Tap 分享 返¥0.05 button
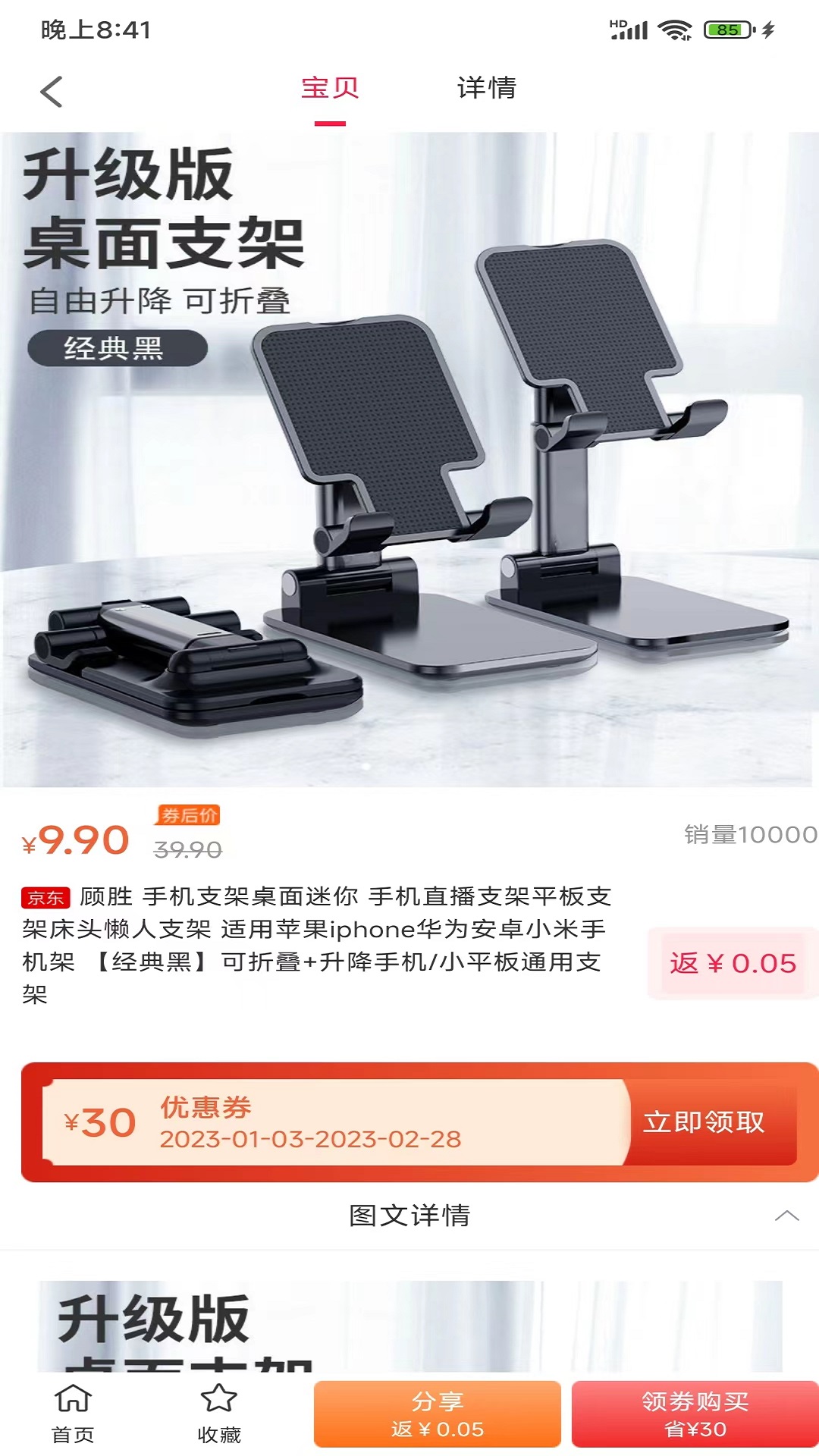Viewport: 819px width, 1456px height. click(x=438, y=1414)
